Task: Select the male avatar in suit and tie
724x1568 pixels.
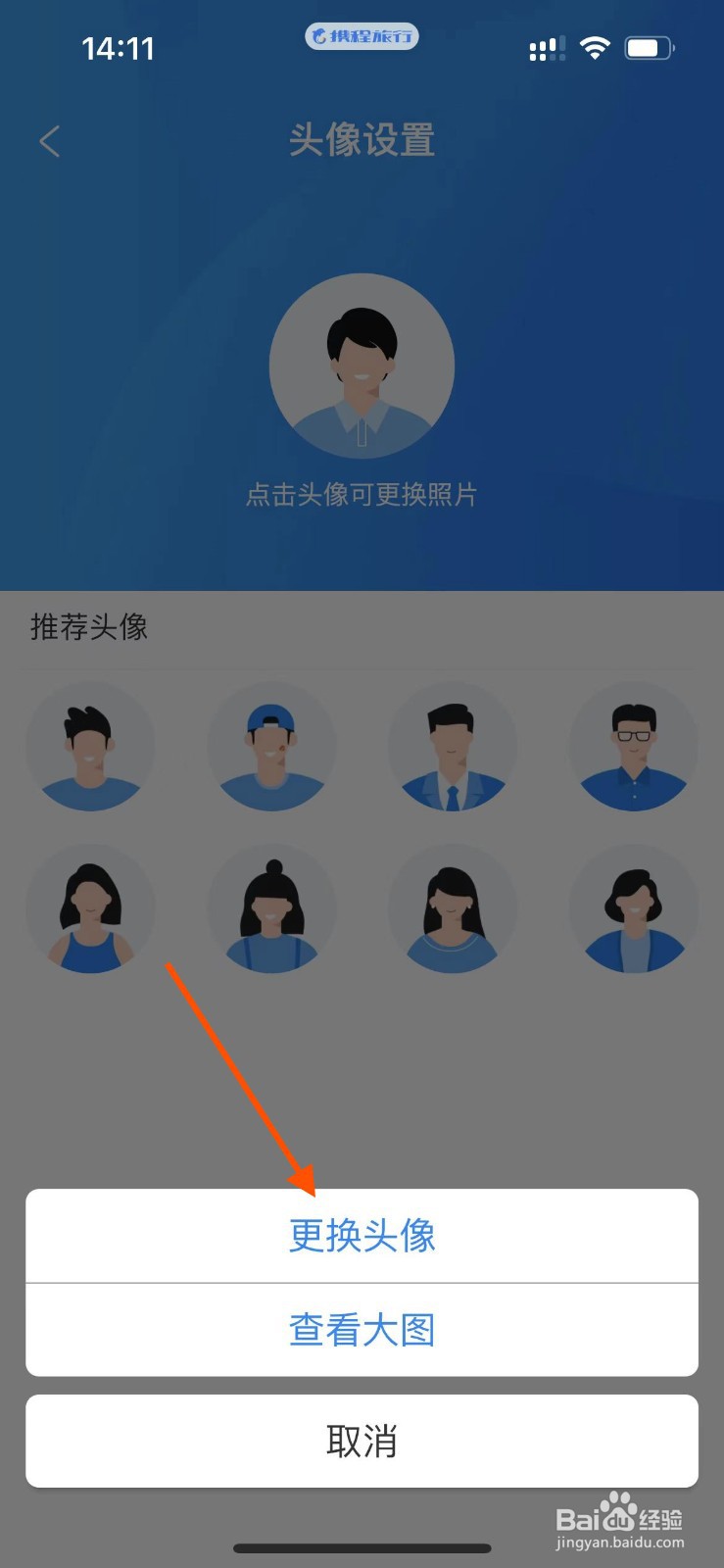Action: pyautogui.click(x=453, y=747)
